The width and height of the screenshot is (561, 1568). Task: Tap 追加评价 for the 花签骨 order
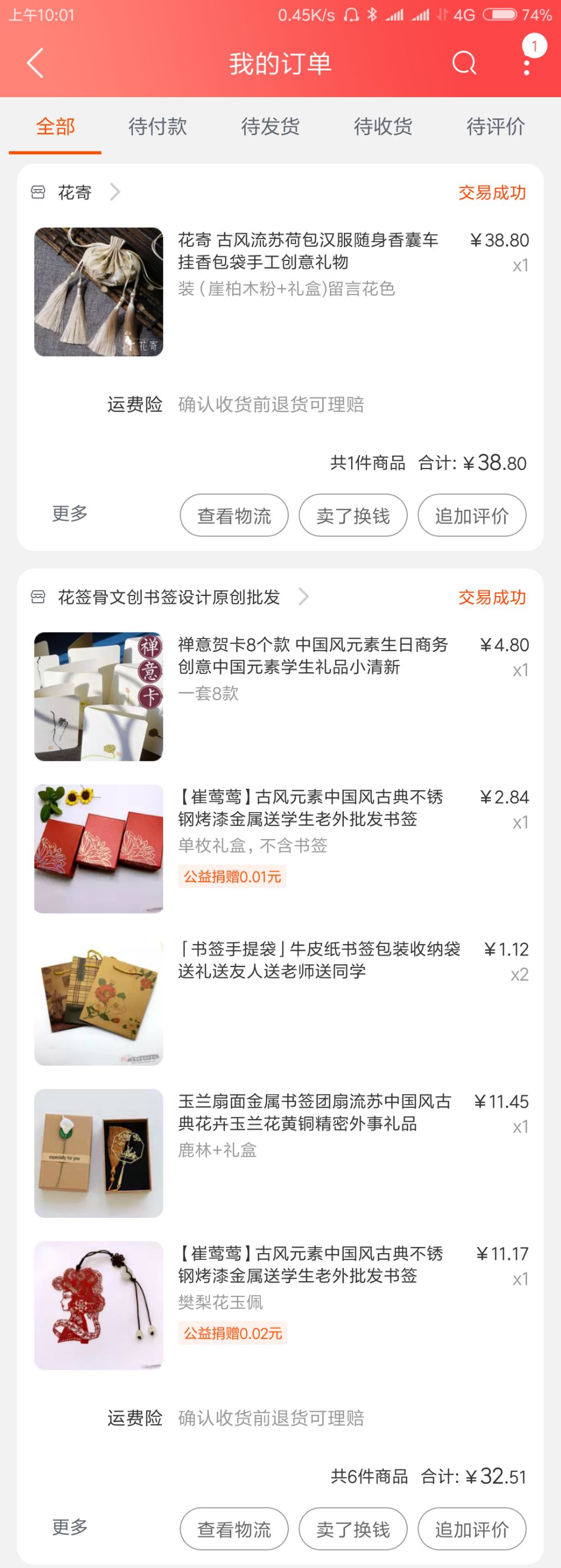click(x=472, y=1529)
